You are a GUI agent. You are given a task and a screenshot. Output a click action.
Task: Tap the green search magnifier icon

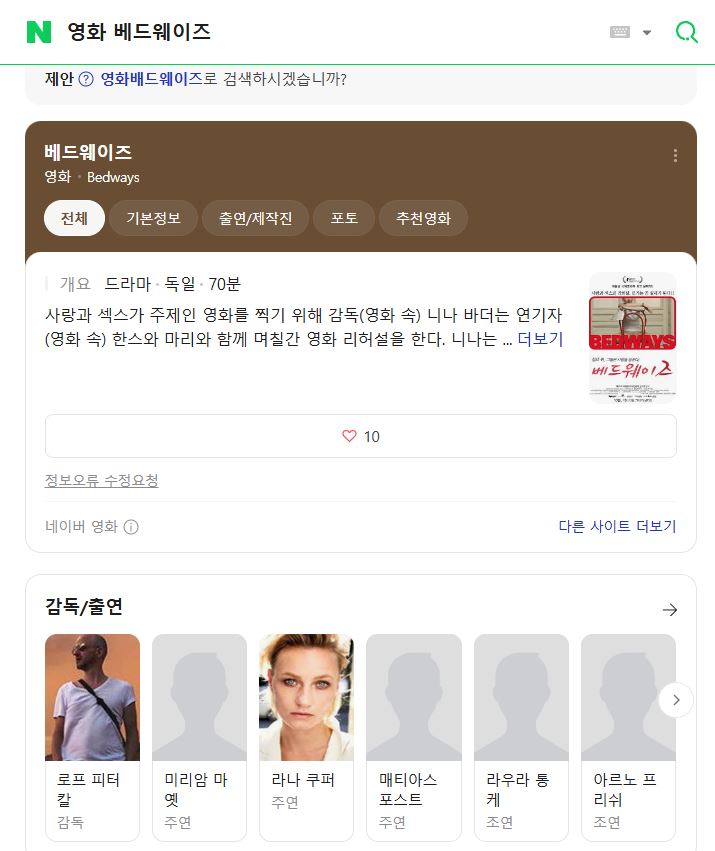point(686,32)
